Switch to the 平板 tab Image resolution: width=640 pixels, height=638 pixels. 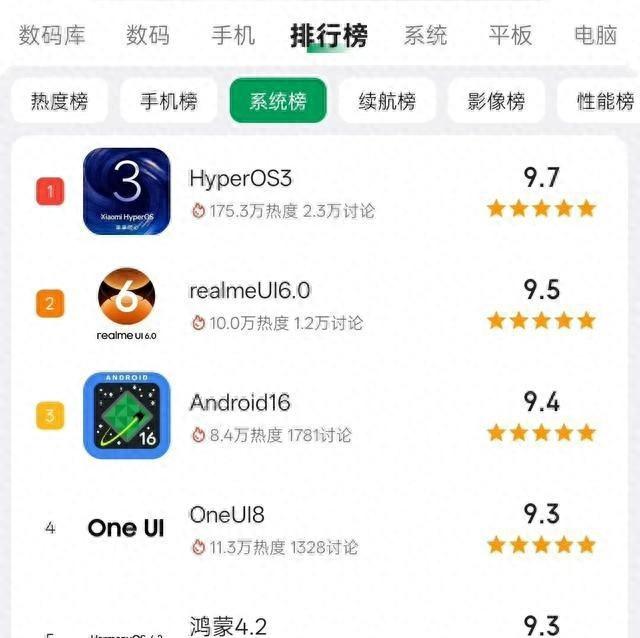pyautogui.click(x=510, y=36)
